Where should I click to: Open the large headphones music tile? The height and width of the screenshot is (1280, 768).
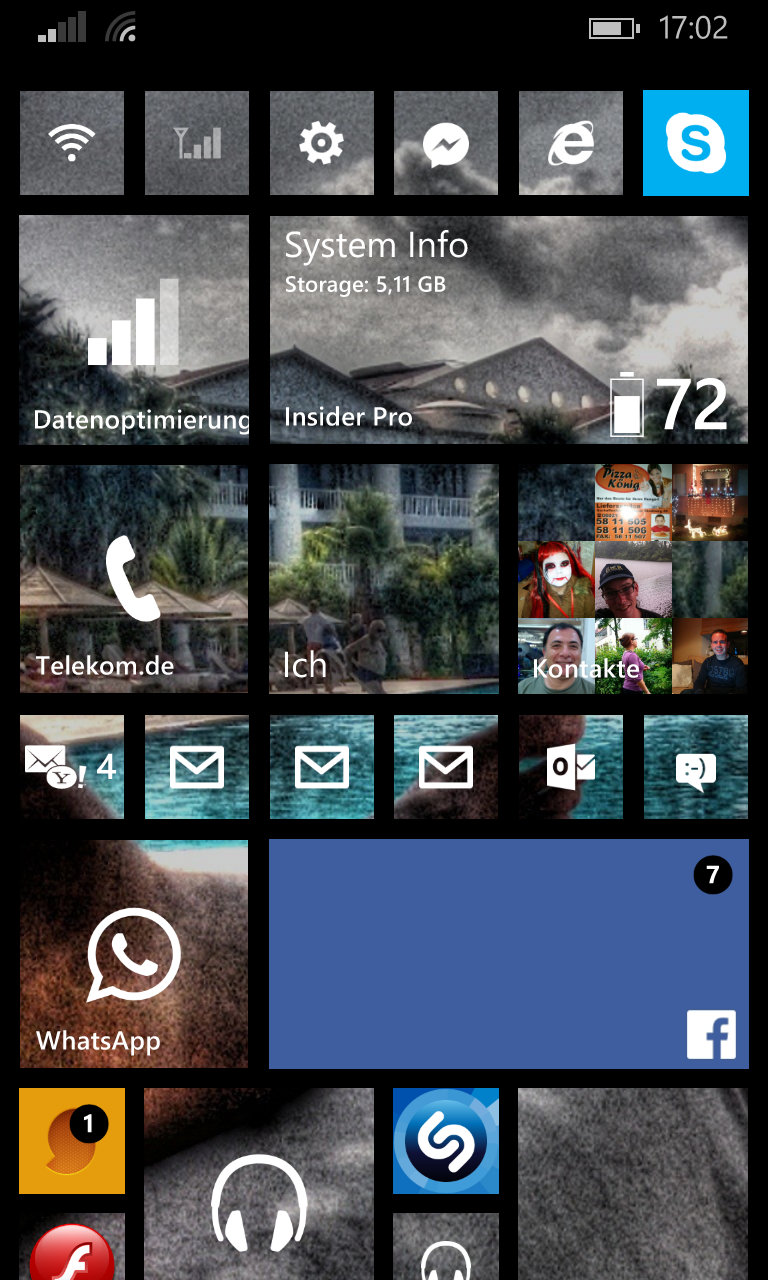click(259, 1184)
